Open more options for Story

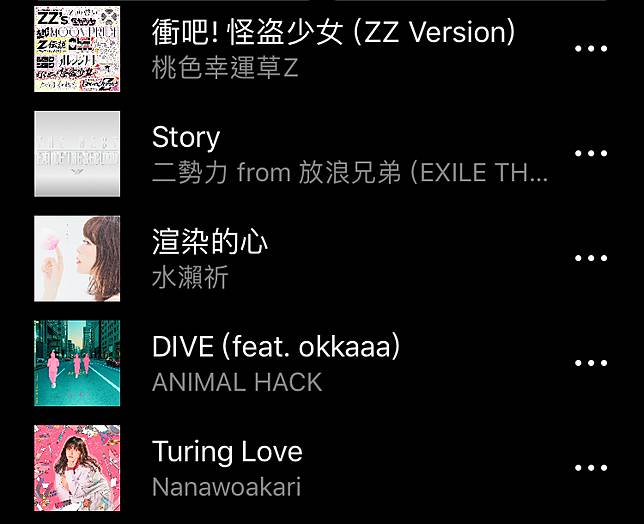pos(591,153)
